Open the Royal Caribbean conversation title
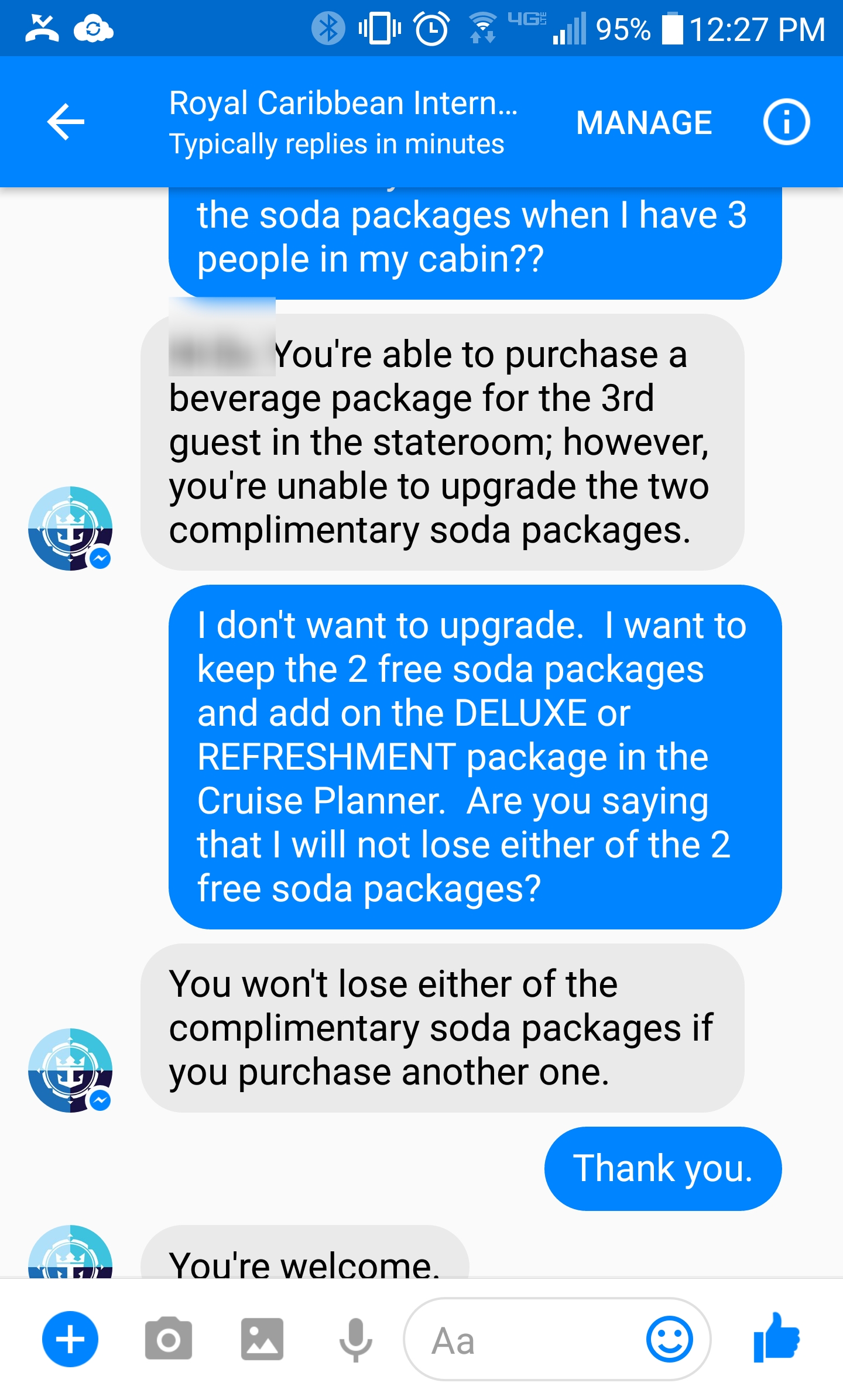 (x=343, y=104)
